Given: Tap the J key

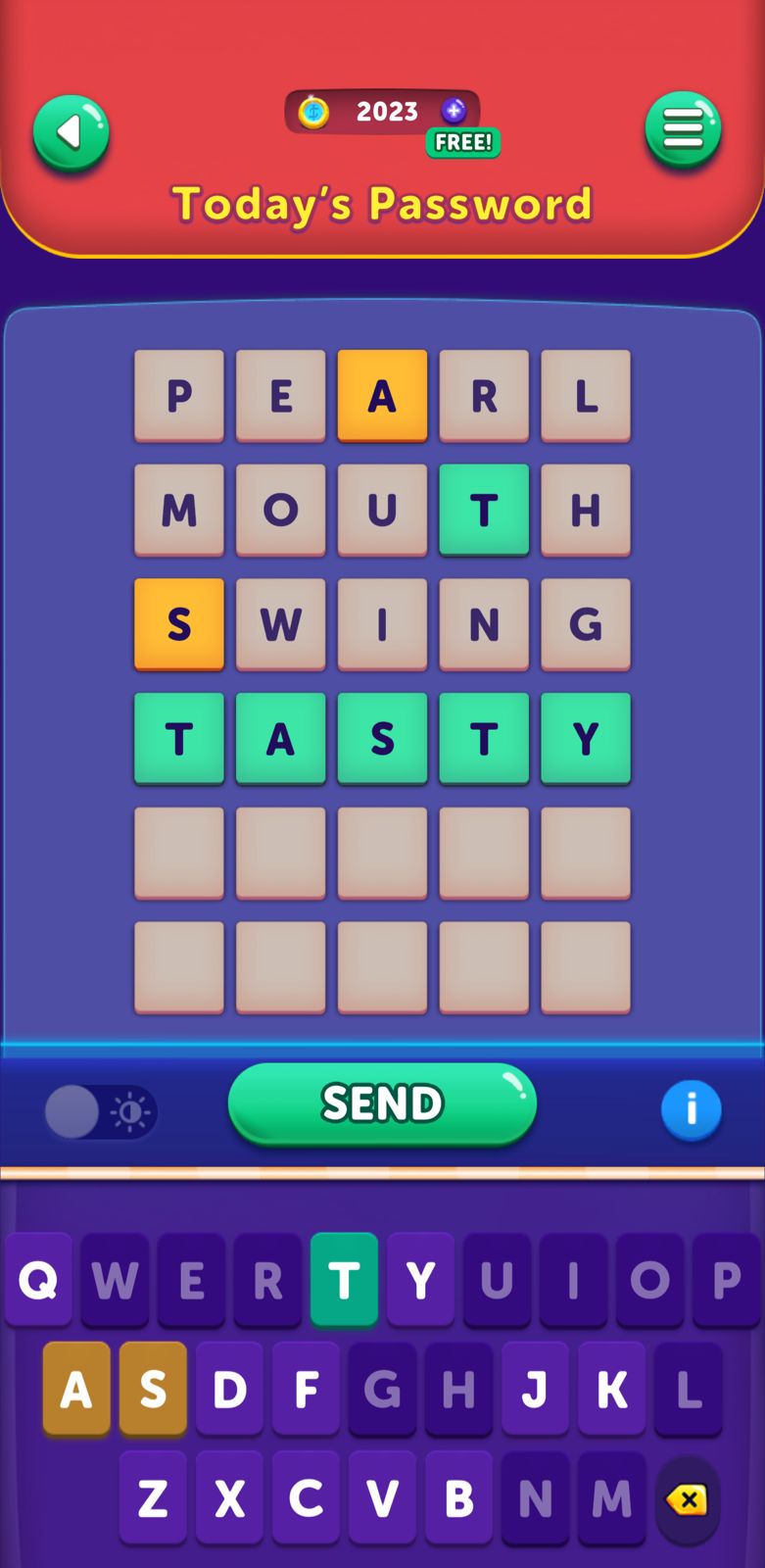Looking at the screenshot, I should pos(535,1389).
